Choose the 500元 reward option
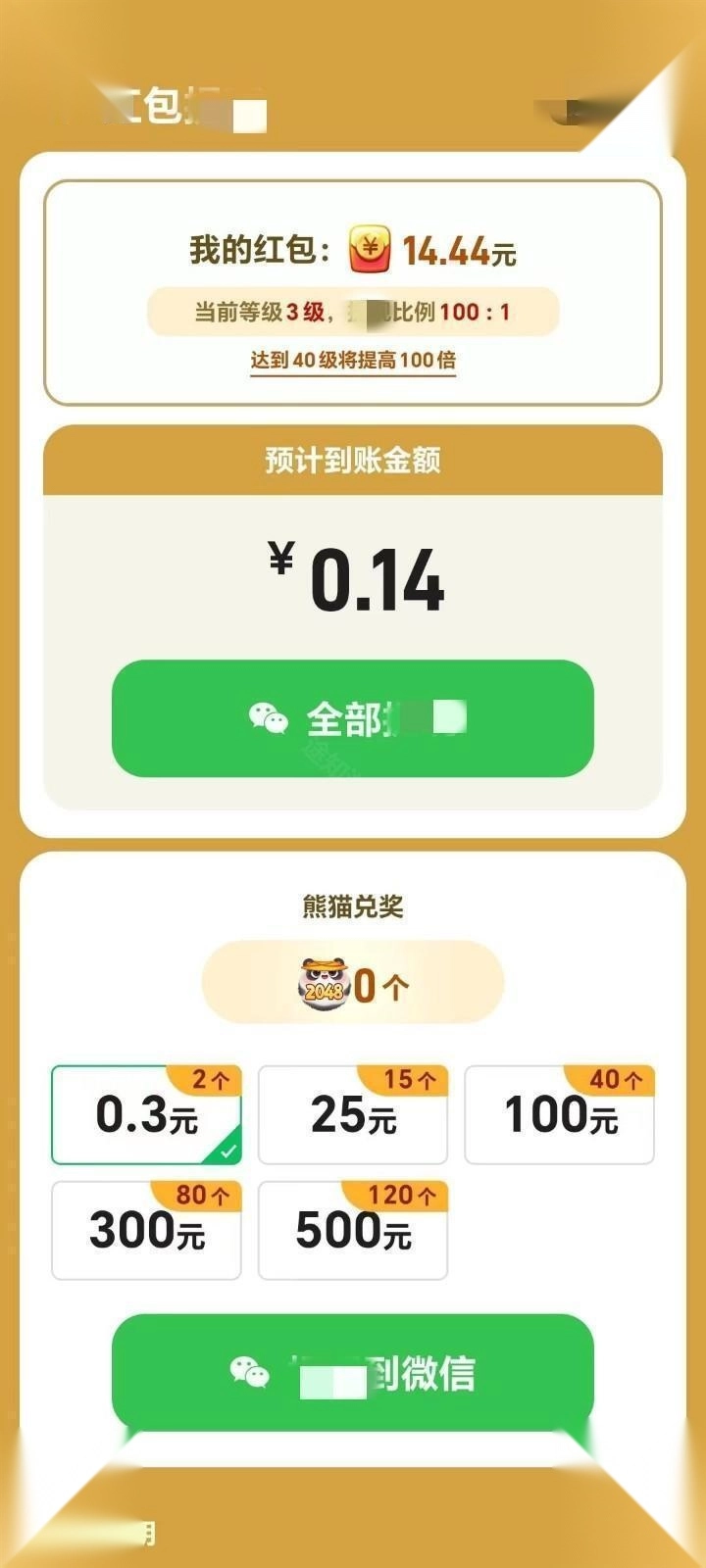The height and width of the screenshot is (1568, 706). [x=353, y=1230]
